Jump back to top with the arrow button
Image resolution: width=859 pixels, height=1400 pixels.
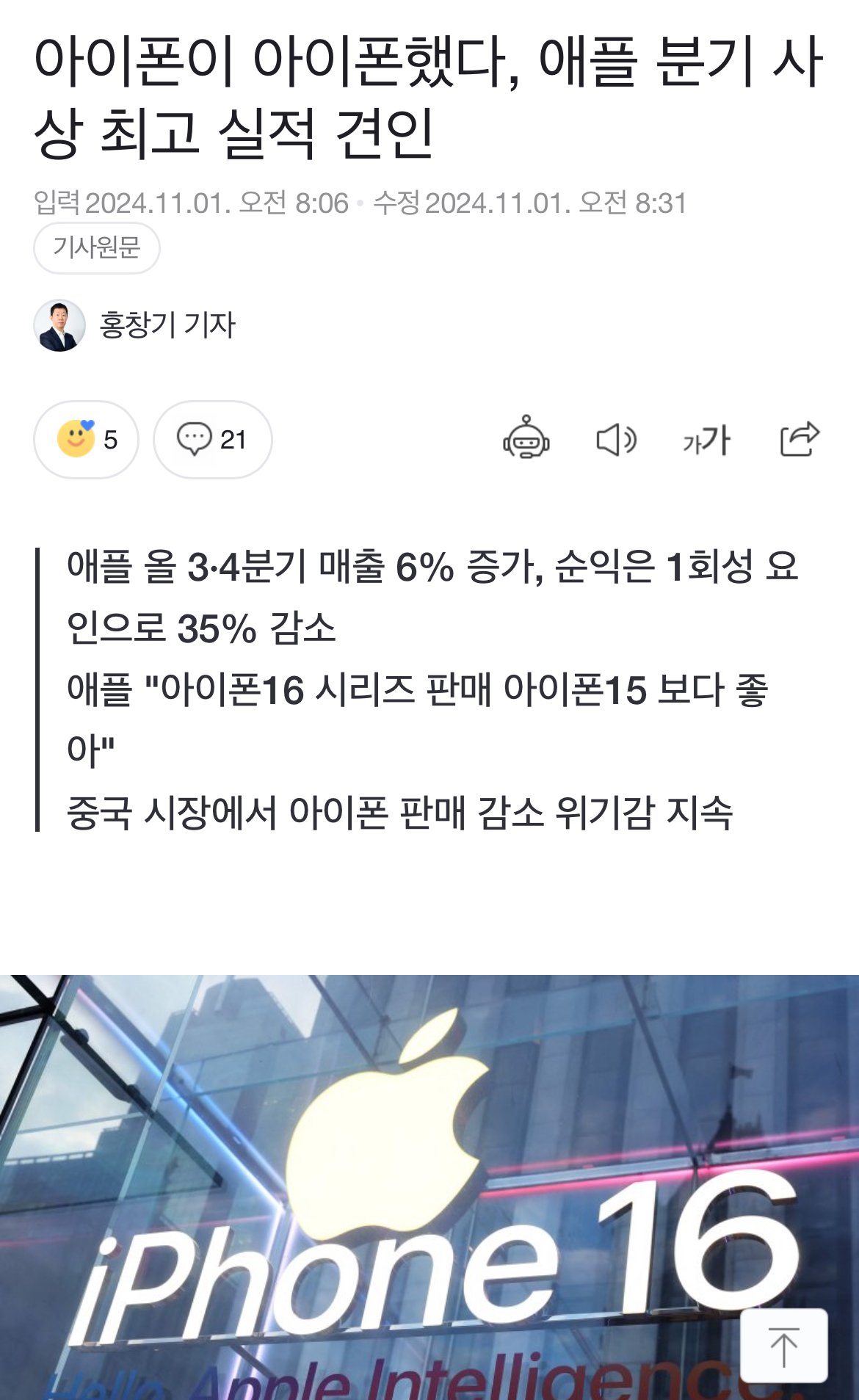(x=783, y=1346)
